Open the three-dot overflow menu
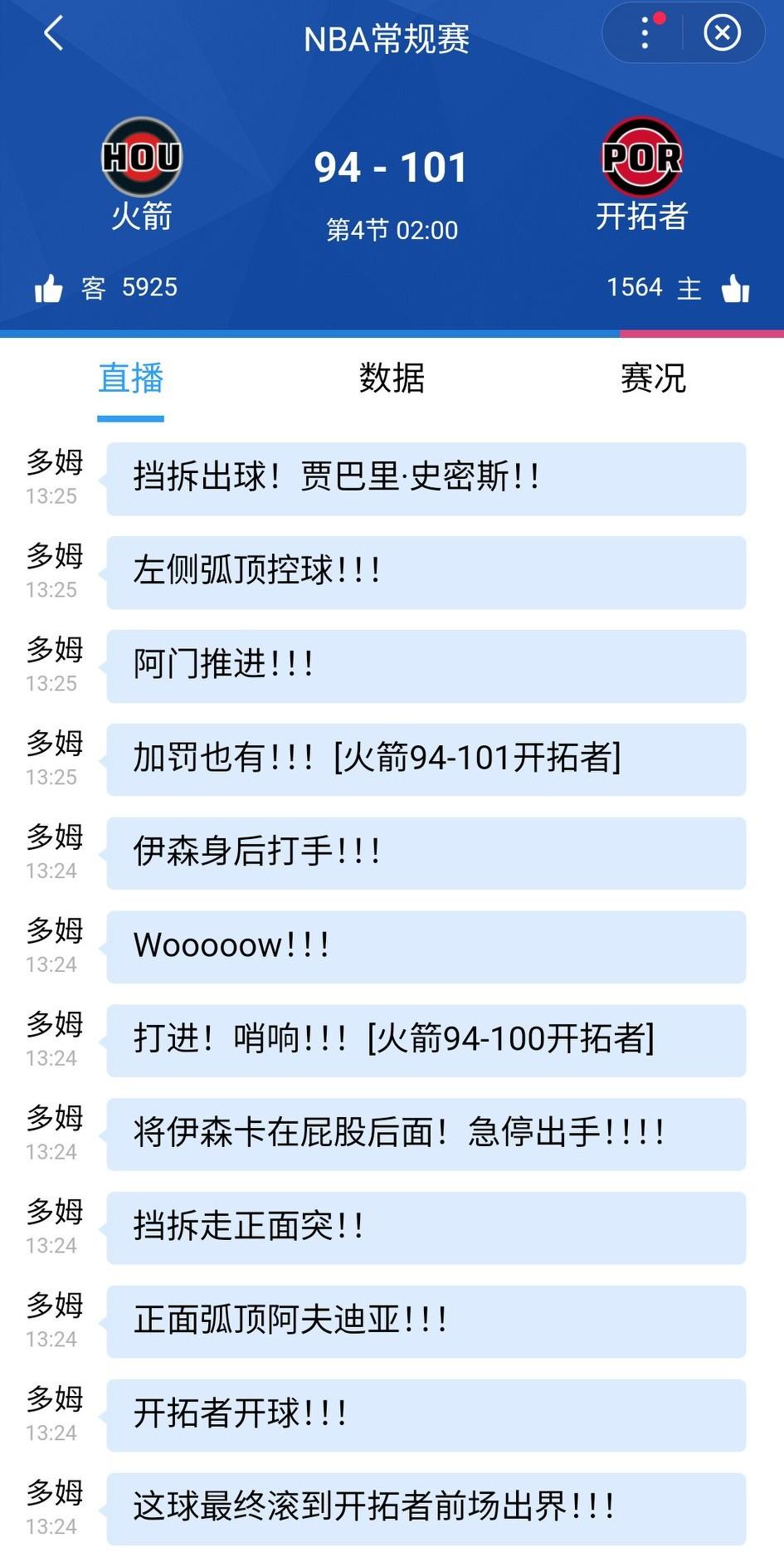Screen dimensions: 784x1552 click(x=645, y=33)
